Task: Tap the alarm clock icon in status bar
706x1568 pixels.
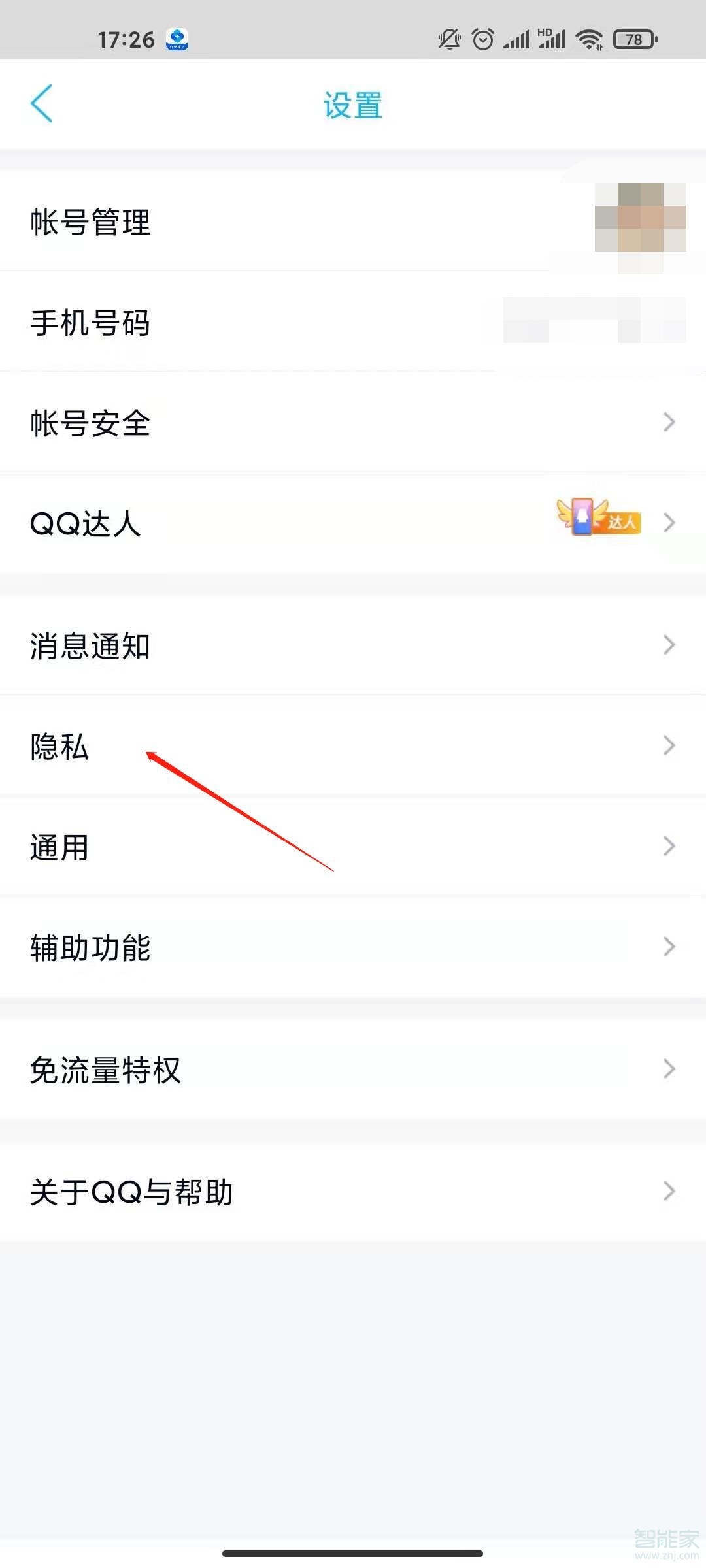Action: (482, 39)
